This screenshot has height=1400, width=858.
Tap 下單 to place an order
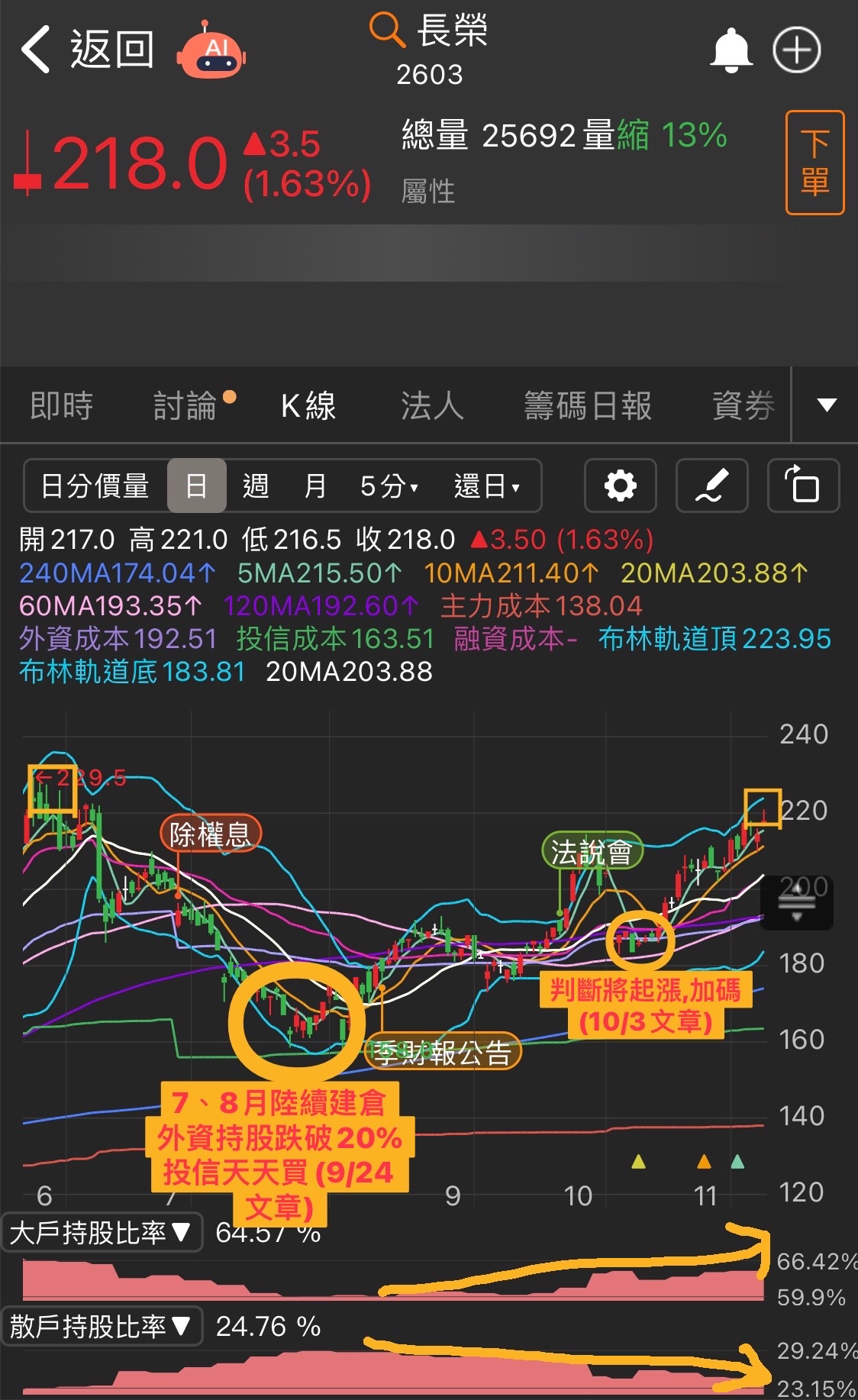[814, 163]
